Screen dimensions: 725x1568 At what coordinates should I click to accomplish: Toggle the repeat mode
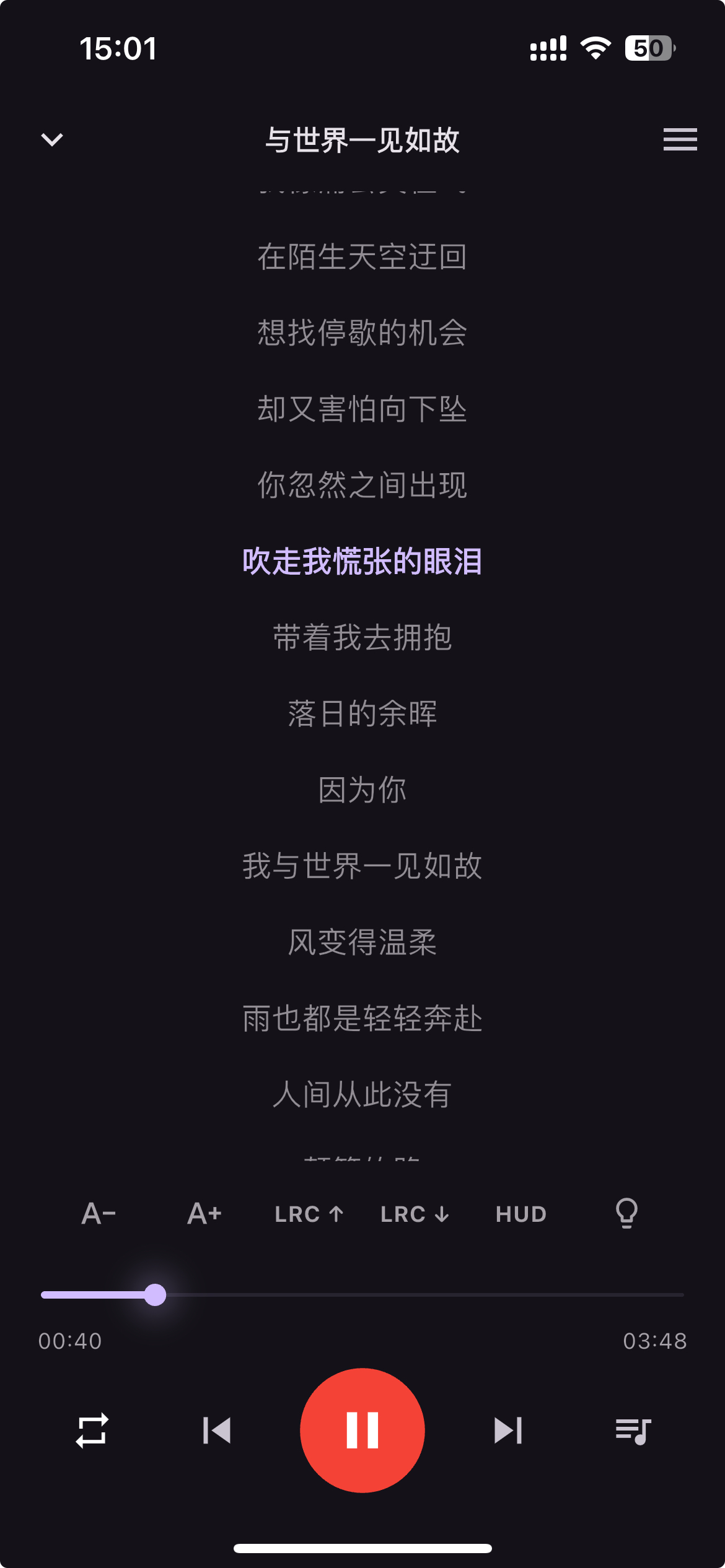(x=92, y=1431)
